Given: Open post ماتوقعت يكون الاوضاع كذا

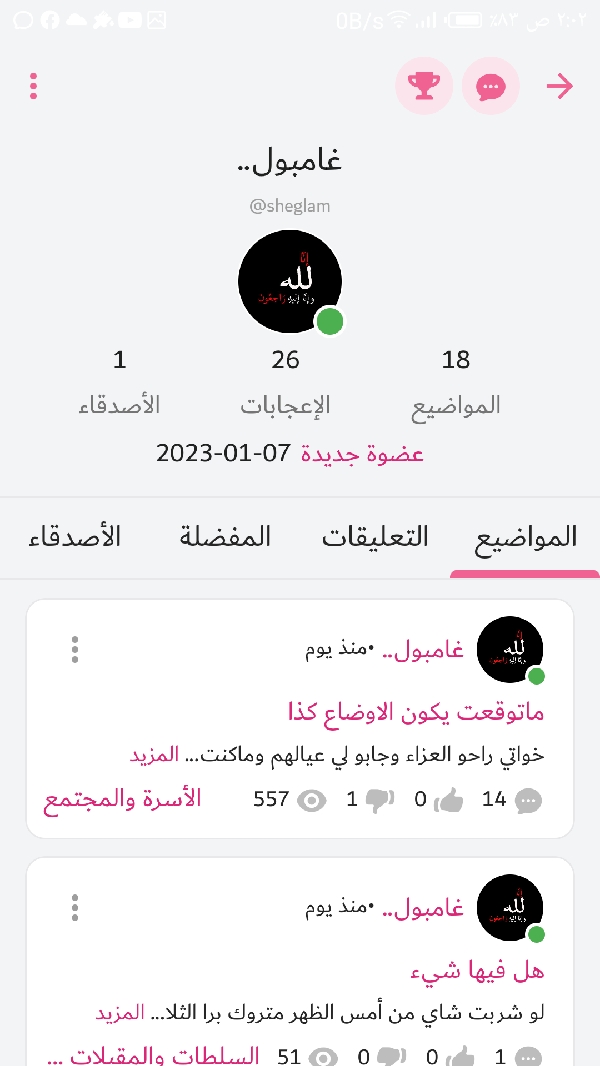Looking at the screenshot, I should click(414, 712).
